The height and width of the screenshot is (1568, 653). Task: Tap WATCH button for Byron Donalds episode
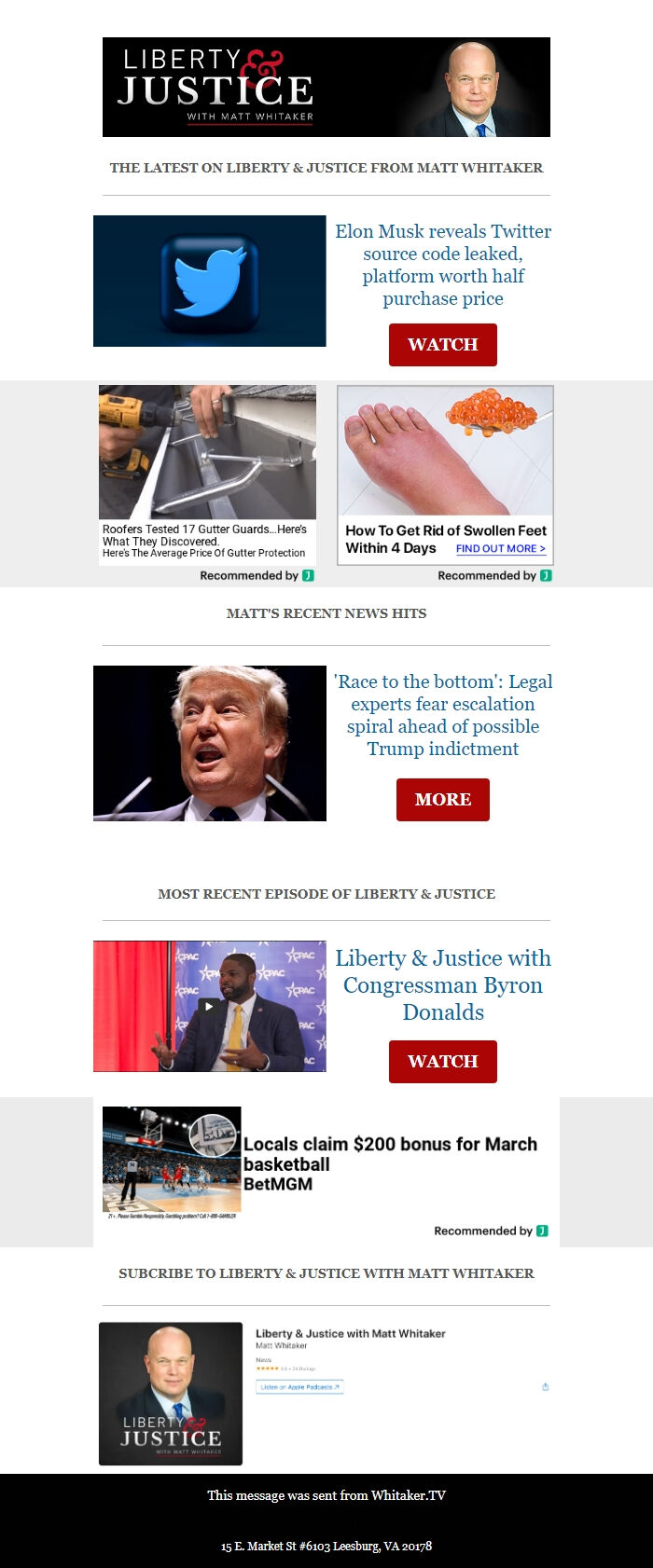pyautogui.click(x=442, y=1062)
